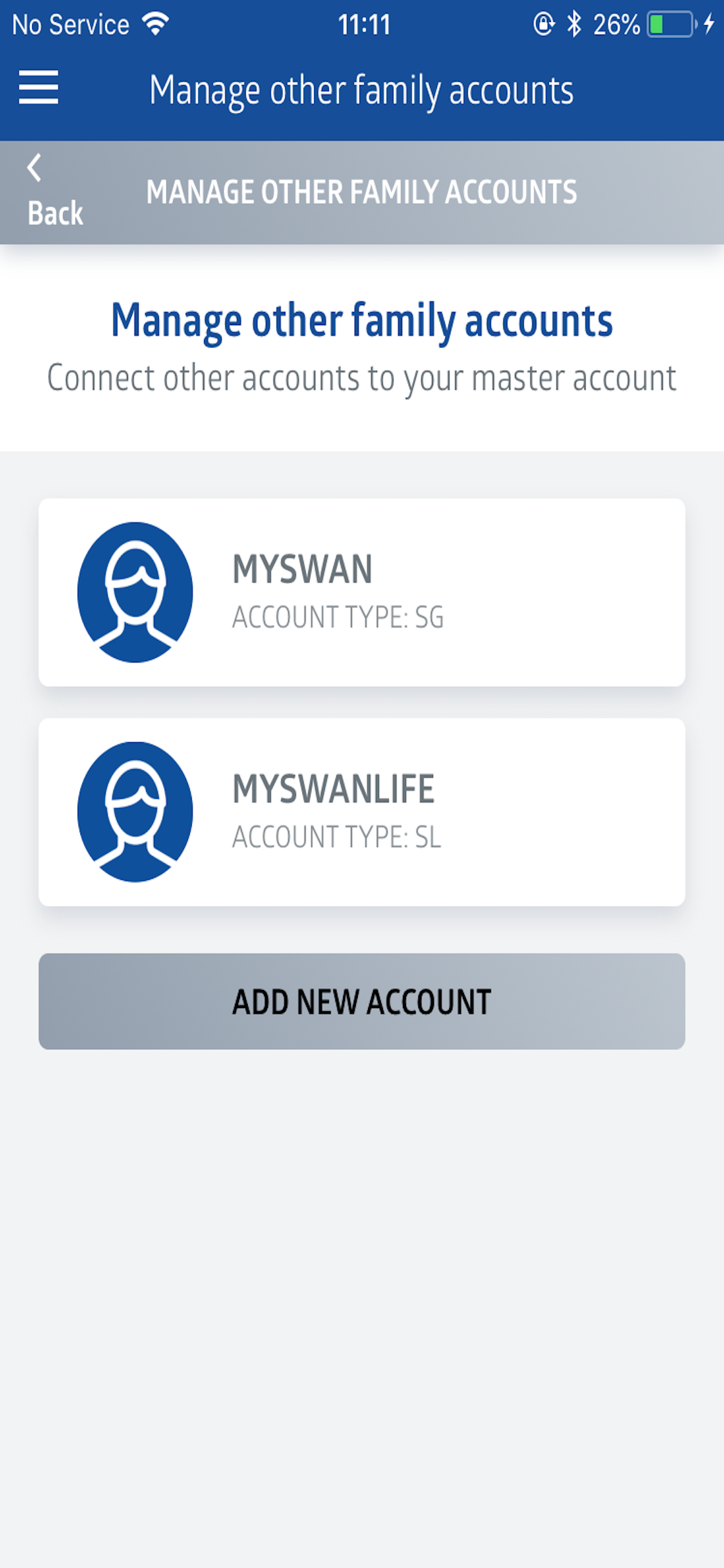Tap the MANAGE OTHER FAMILY ACCOUNTS header bar

[x=362, y=191]
